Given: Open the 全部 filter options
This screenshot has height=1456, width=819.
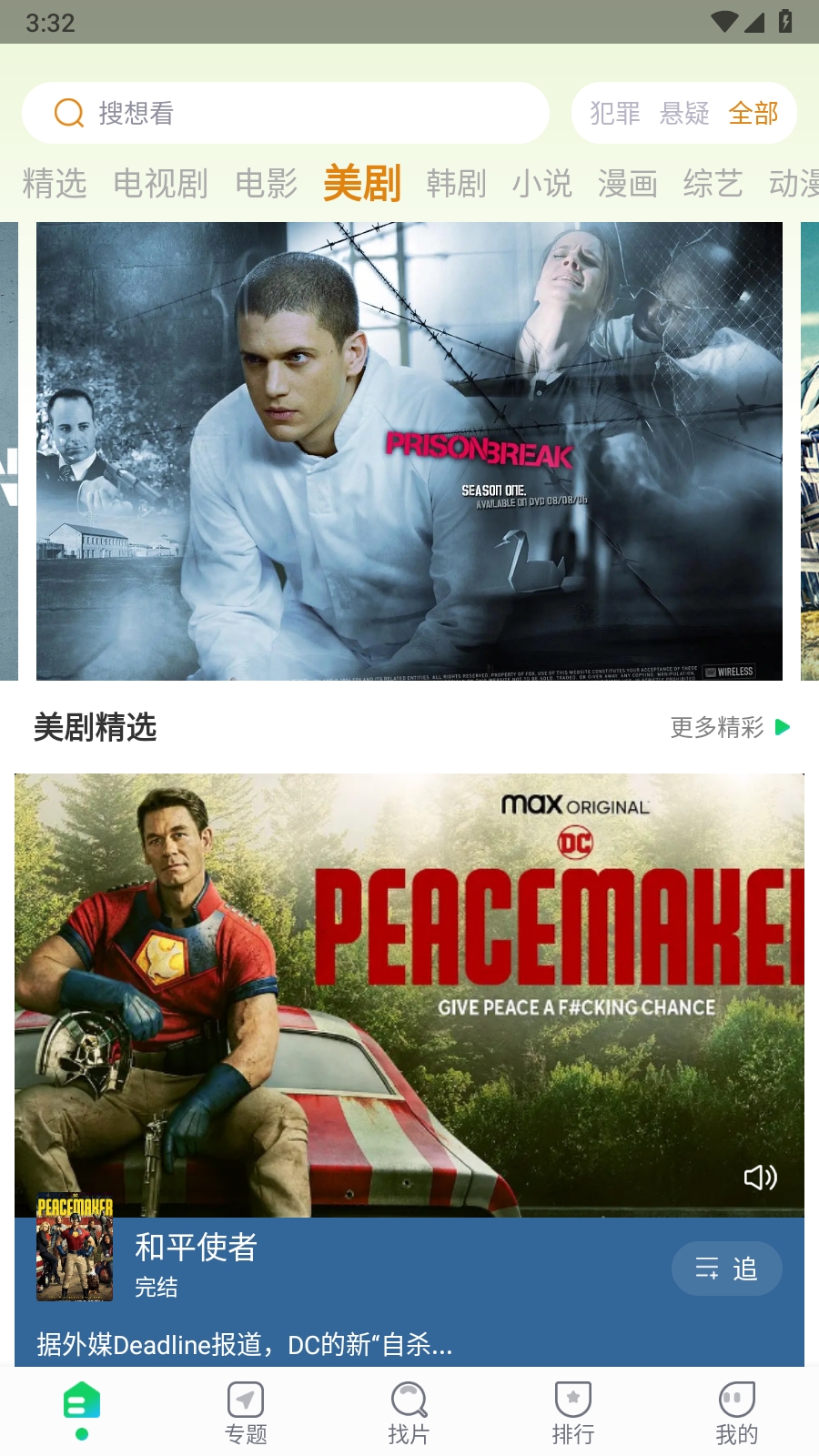Looking at the screenshot, I should pos(753,112).
